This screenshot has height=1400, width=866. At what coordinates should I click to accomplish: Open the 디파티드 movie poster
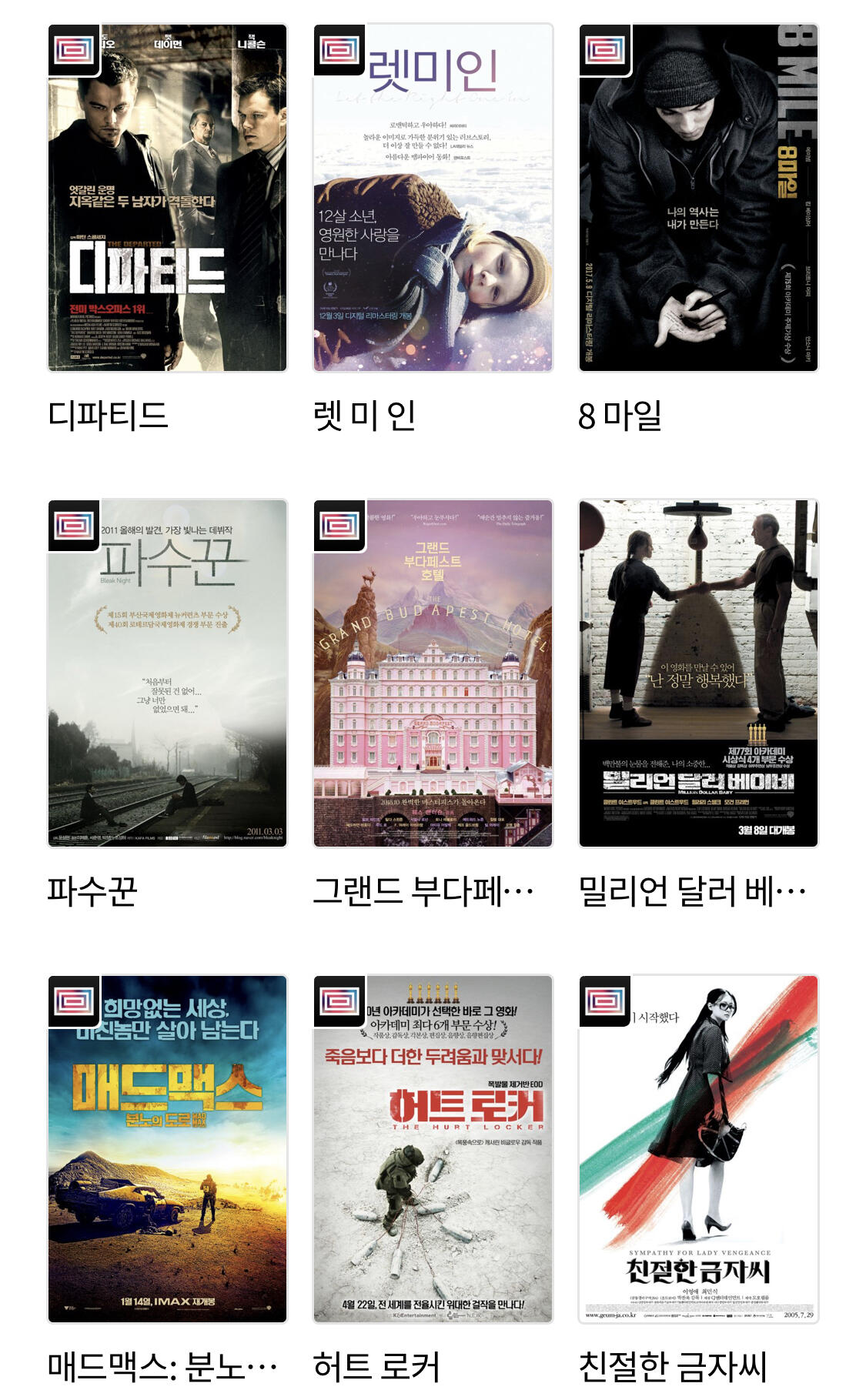tap(168, 198)
